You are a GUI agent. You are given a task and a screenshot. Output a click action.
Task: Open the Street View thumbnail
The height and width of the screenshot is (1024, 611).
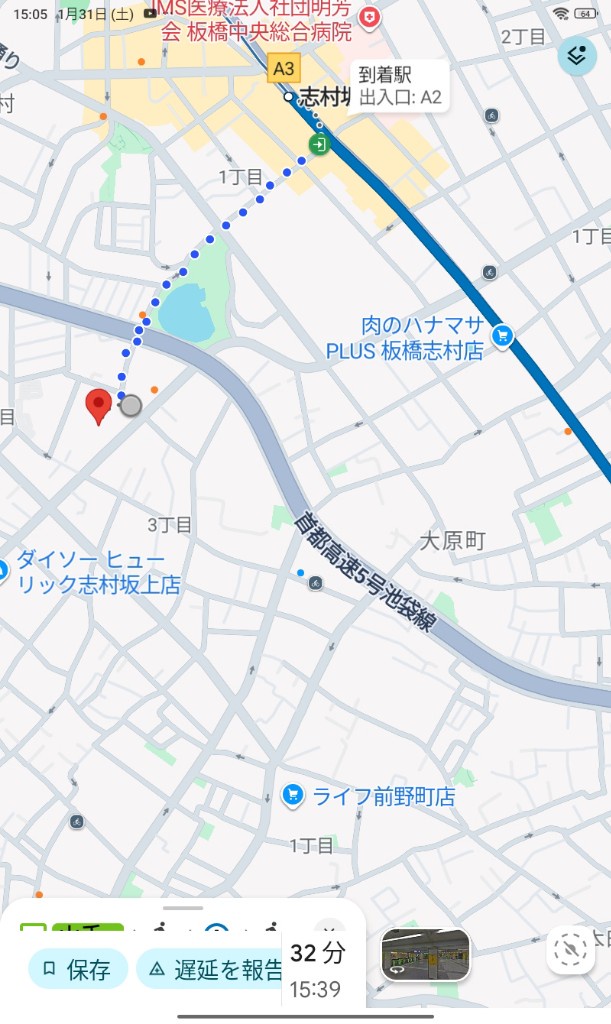click(426, 954)
